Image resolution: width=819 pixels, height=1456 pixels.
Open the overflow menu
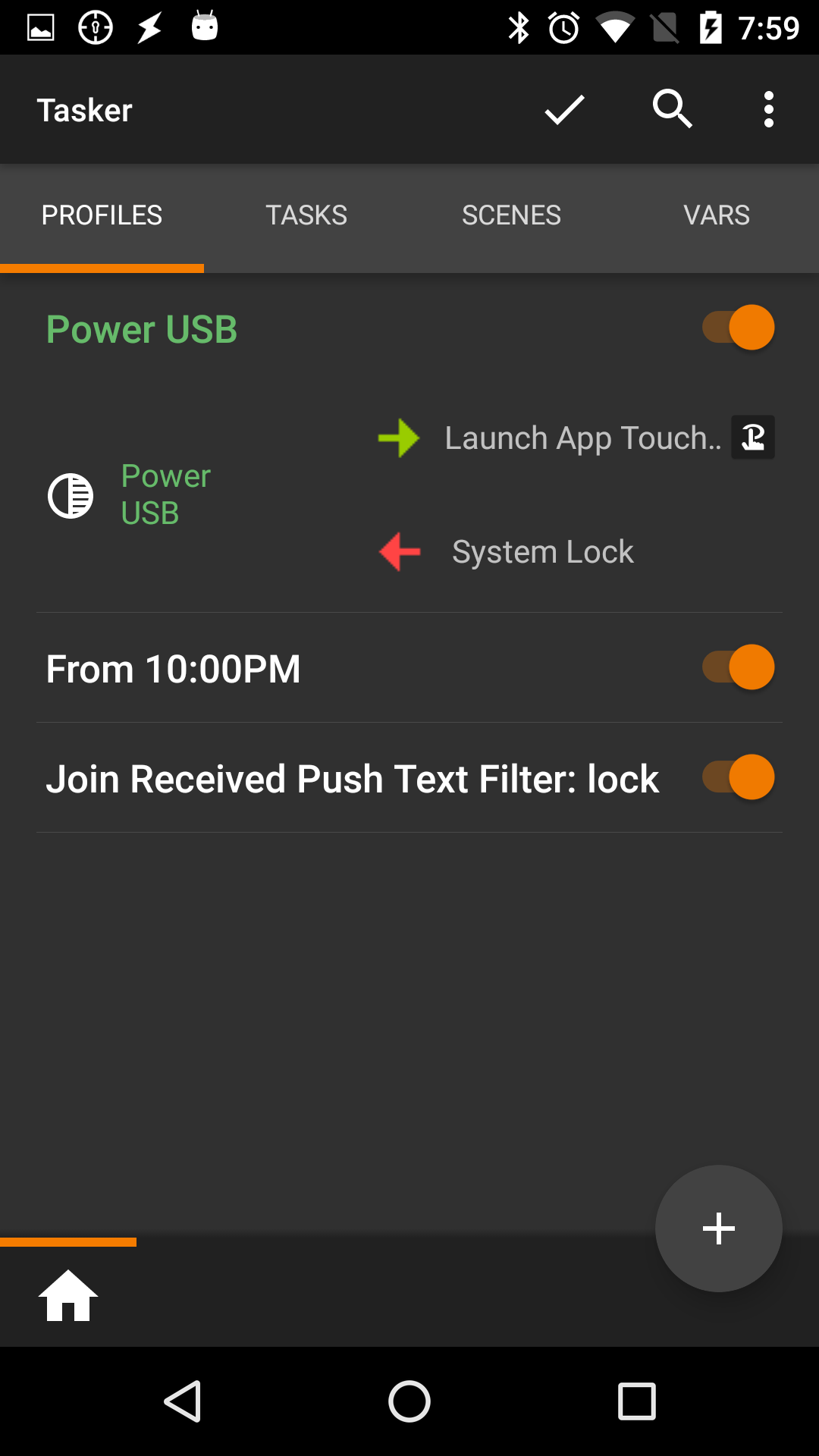click(x=768, y=110)
